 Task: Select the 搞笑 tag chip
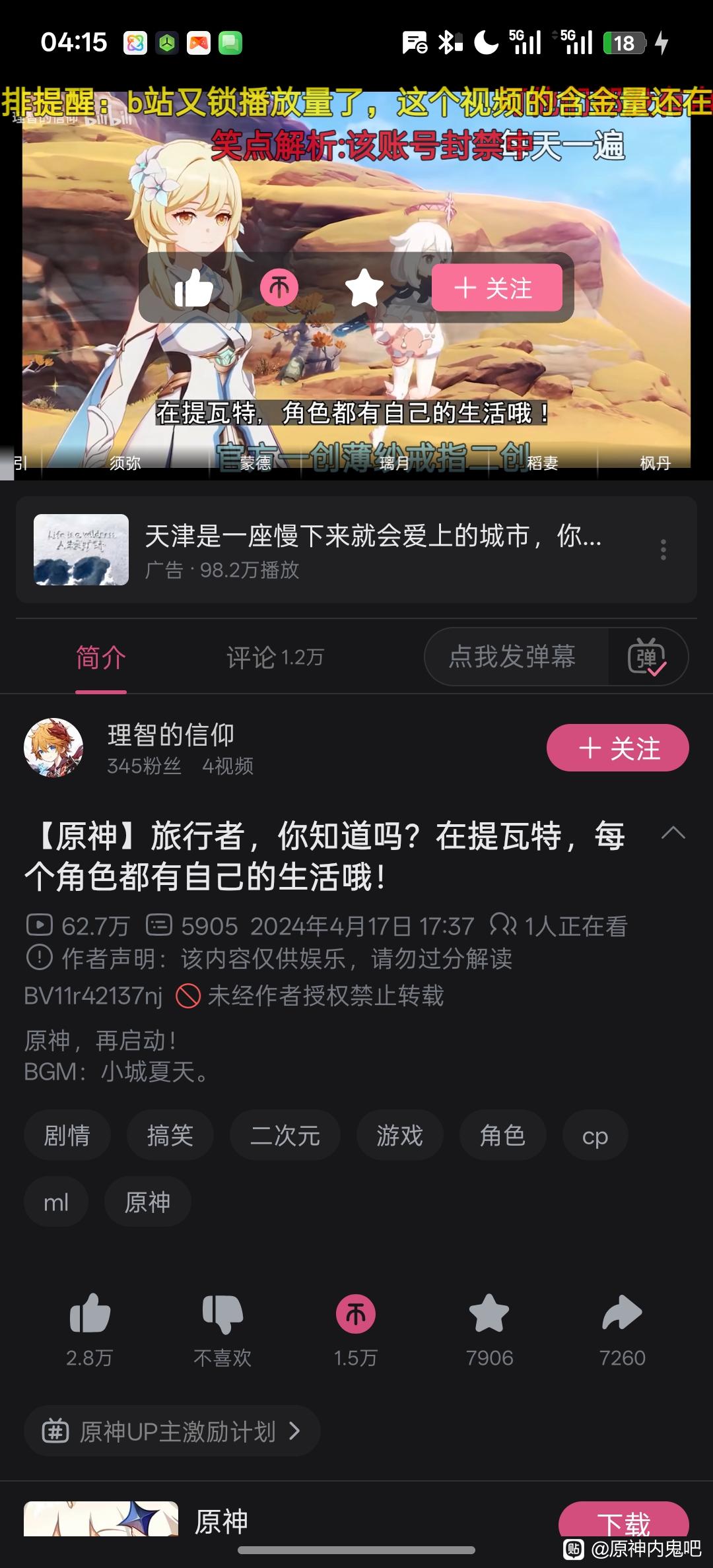[170, 1135]
